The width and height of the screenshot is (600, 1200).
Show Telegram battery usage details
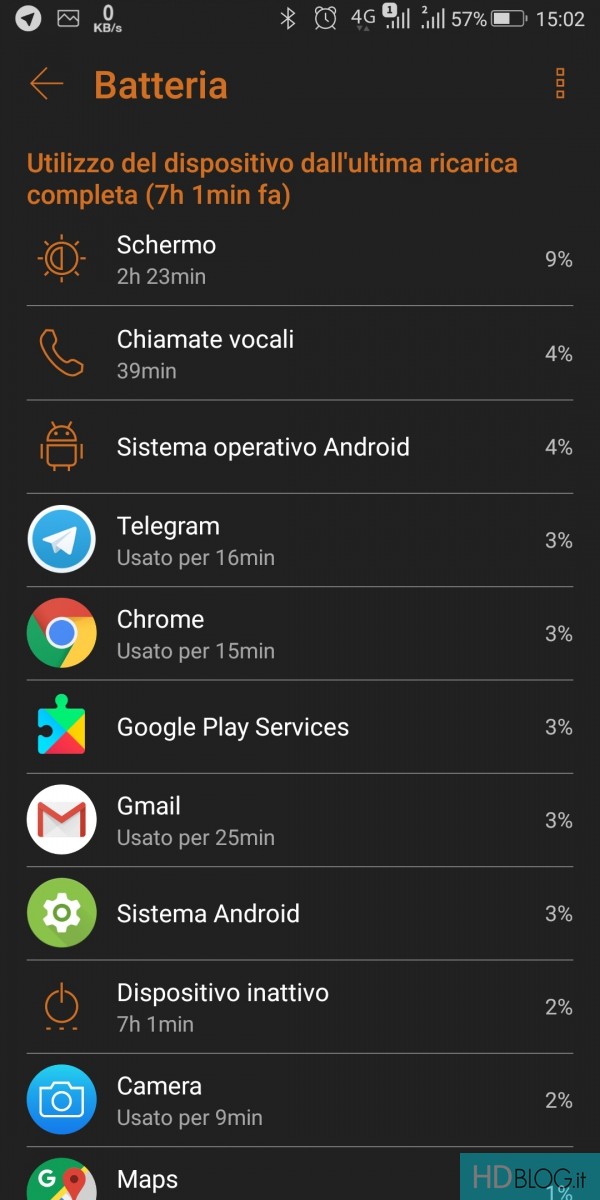click(300, 540)
